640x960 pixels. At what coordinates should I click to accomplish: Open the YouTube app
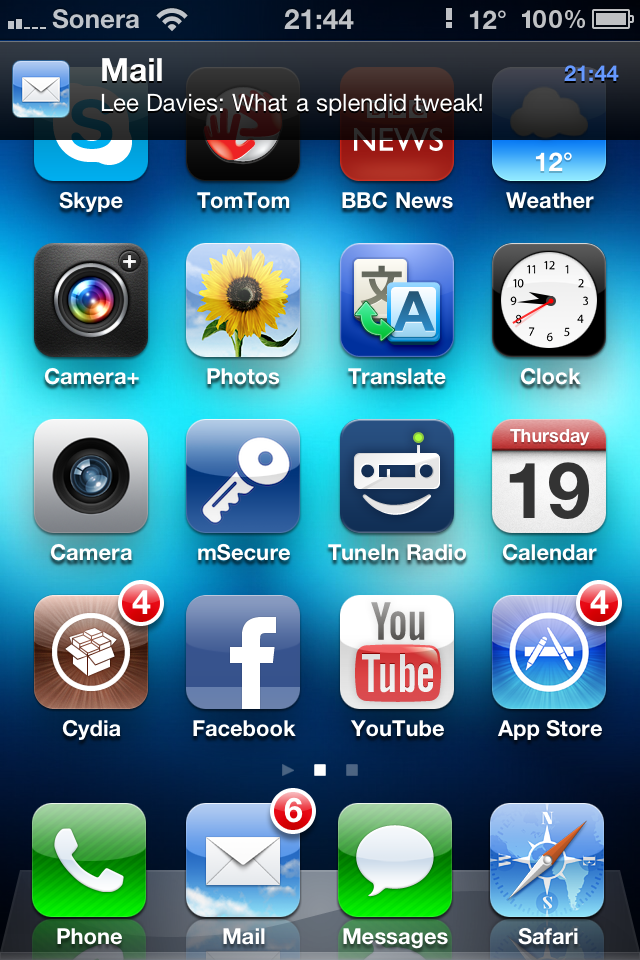tap(397, 653)
